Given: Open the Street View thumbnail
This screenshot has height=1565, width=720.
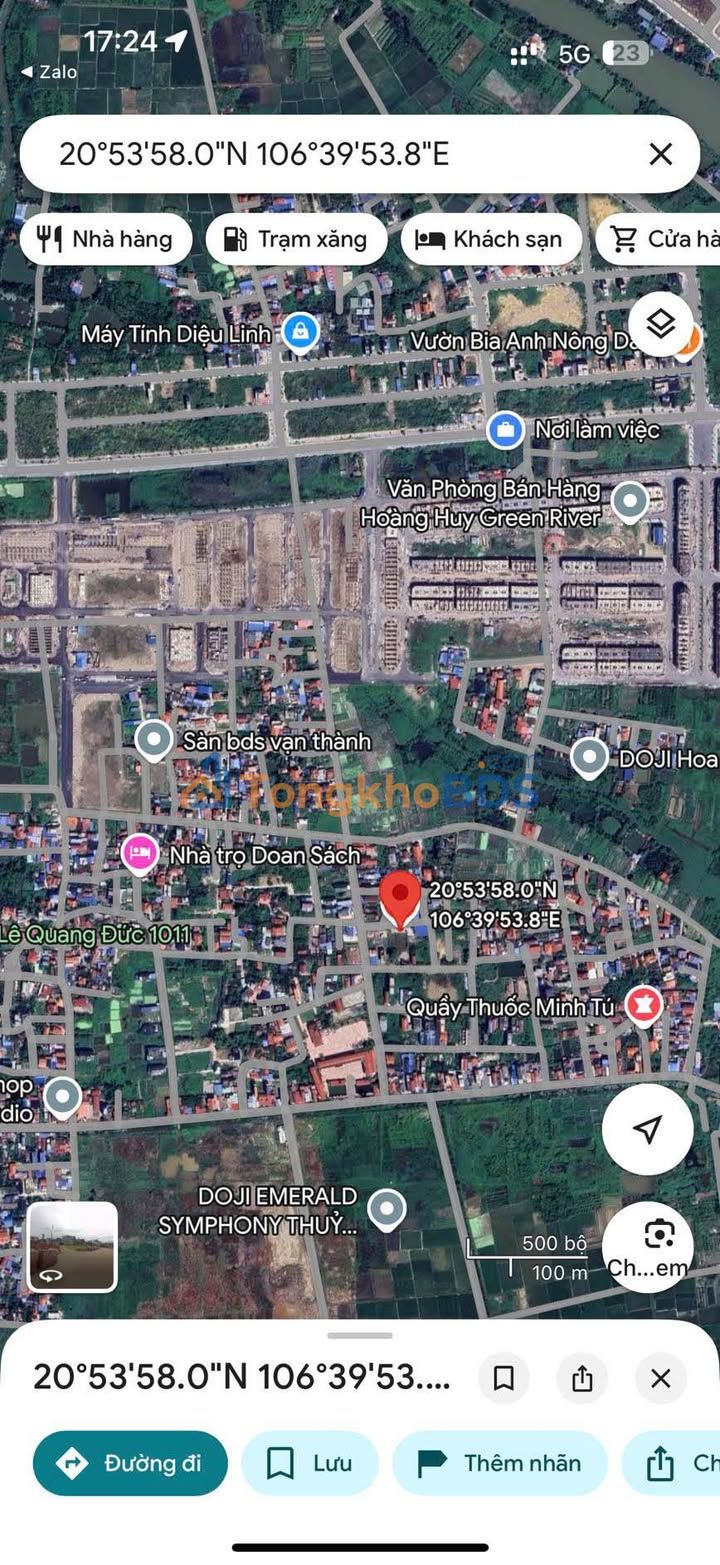Looking at the screenshot, I should pos(72,1247).
